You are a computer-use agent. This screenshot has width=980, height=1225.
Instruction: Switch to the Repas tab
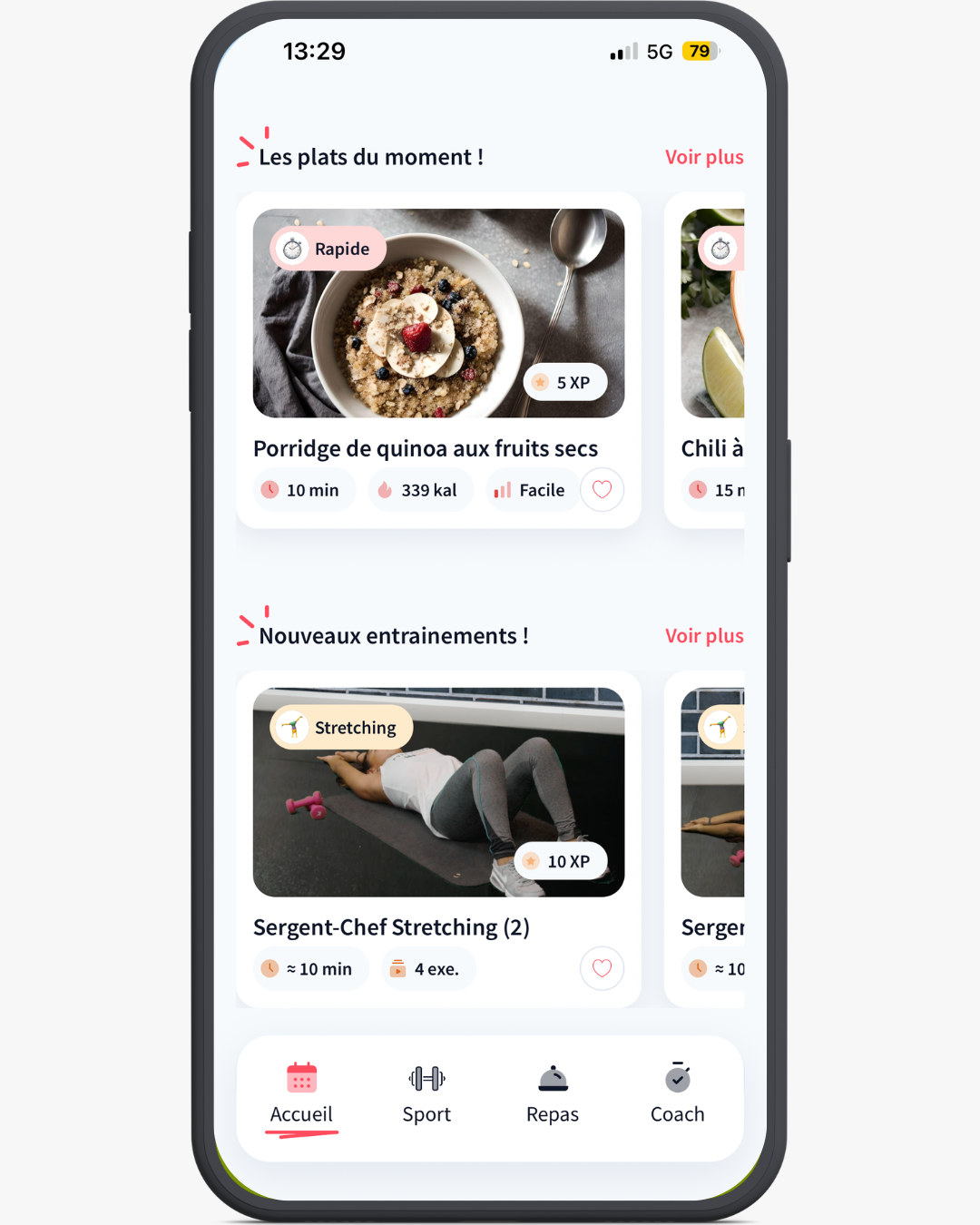coord(553,1095)
